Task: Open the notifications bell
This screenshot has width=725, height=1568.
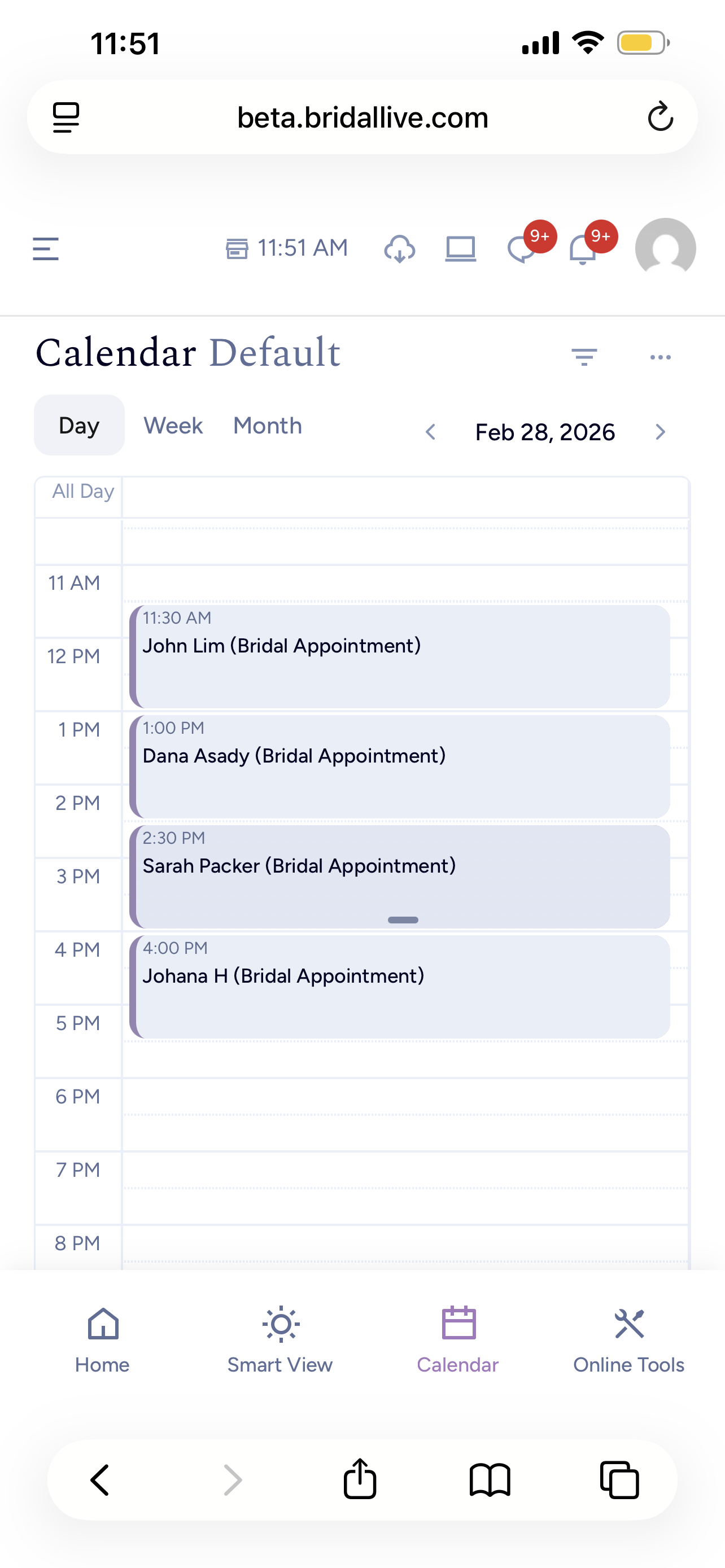Action: point(582,251)
